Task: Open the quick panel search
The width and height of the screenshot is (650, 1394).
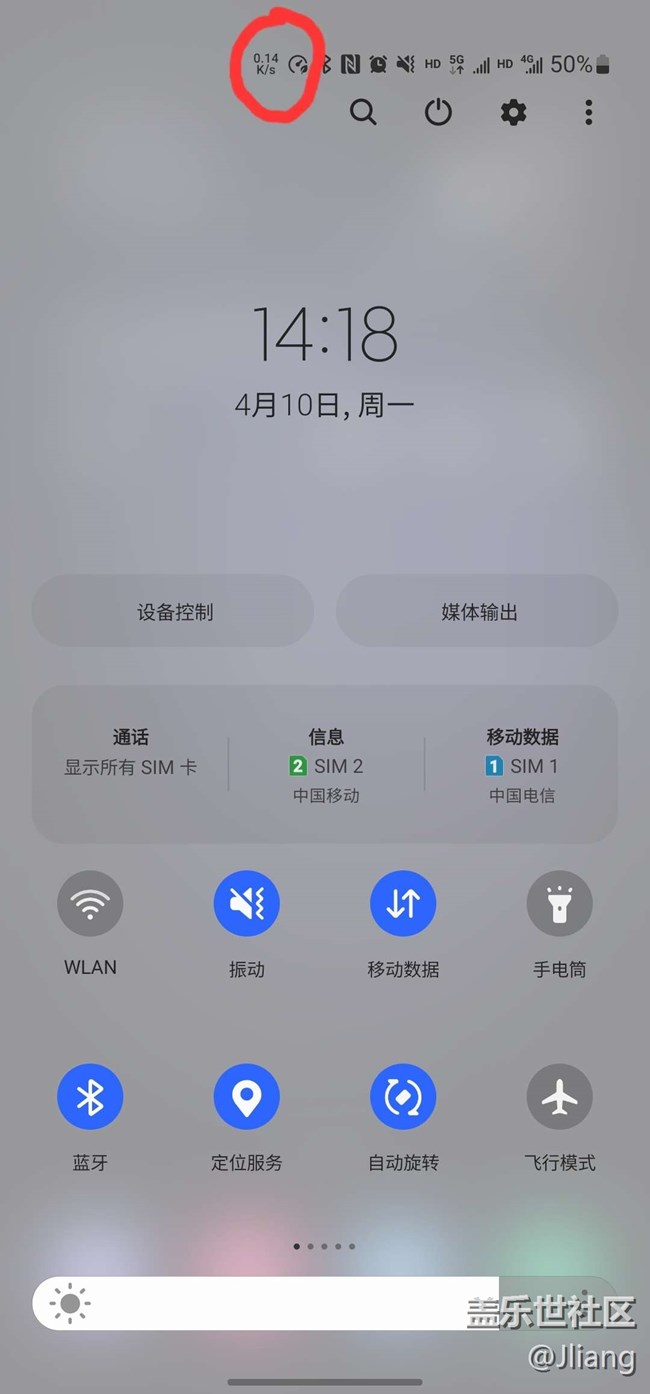Action: [363, 112]
